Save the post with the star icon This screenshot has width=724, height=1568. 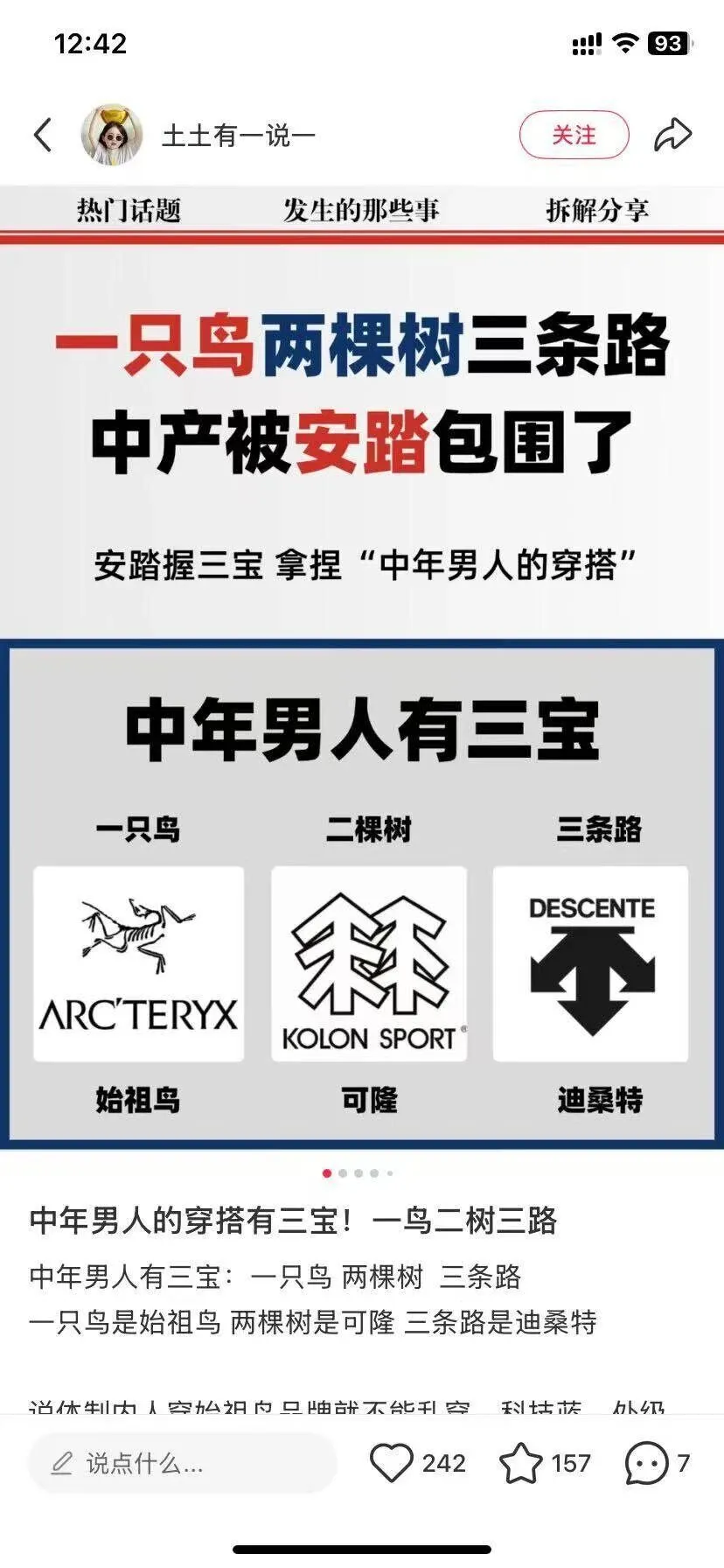(520, 1463)
